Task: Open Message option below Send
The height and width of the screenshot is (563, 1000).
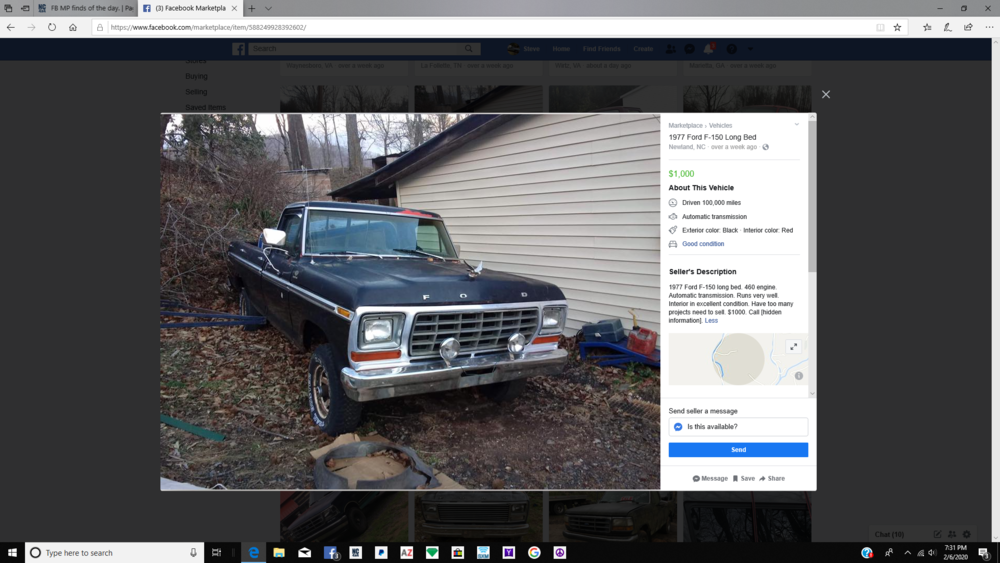Action: point(710,478)
